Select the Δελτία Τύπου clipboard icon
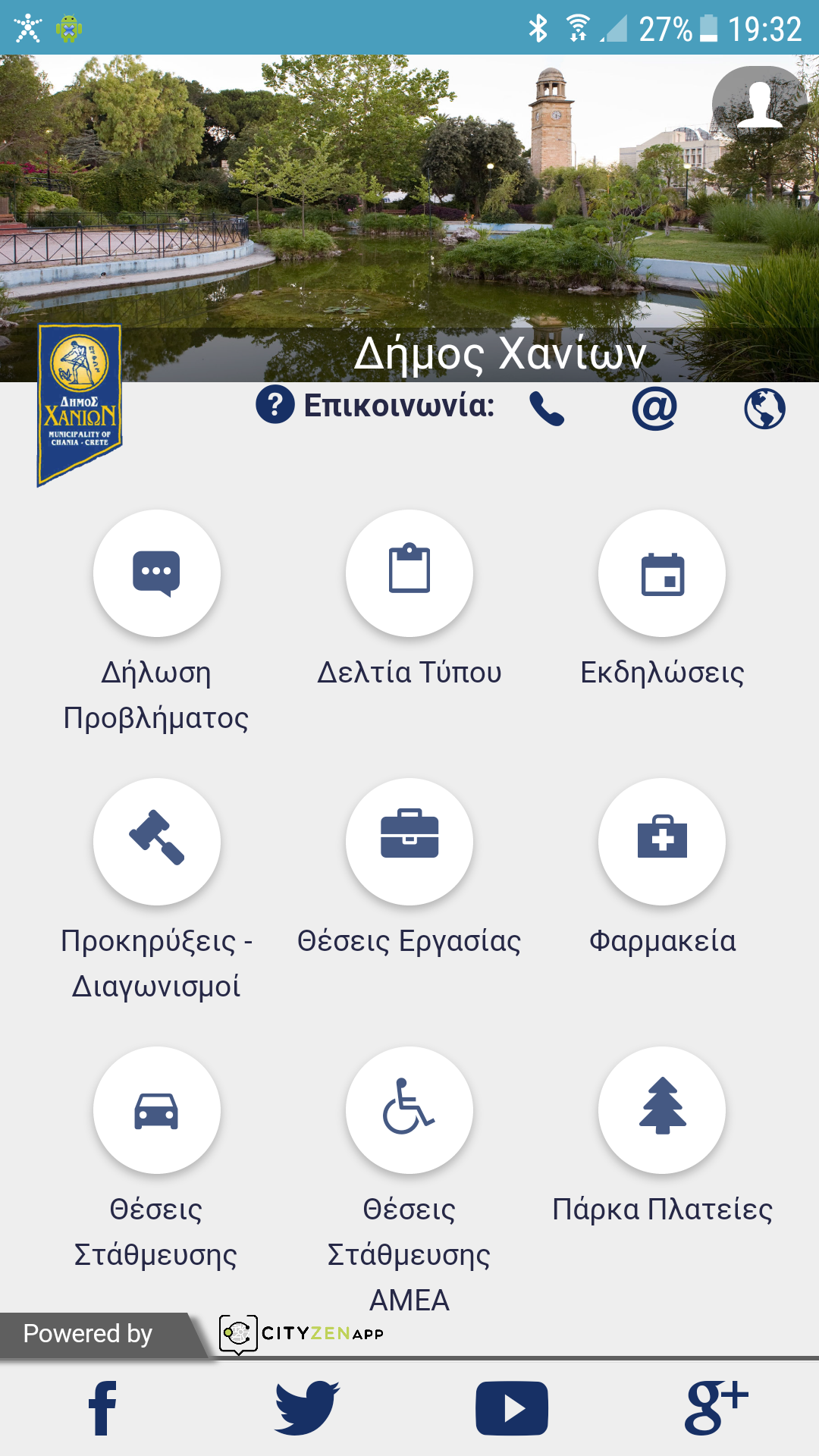 (409, 573)
